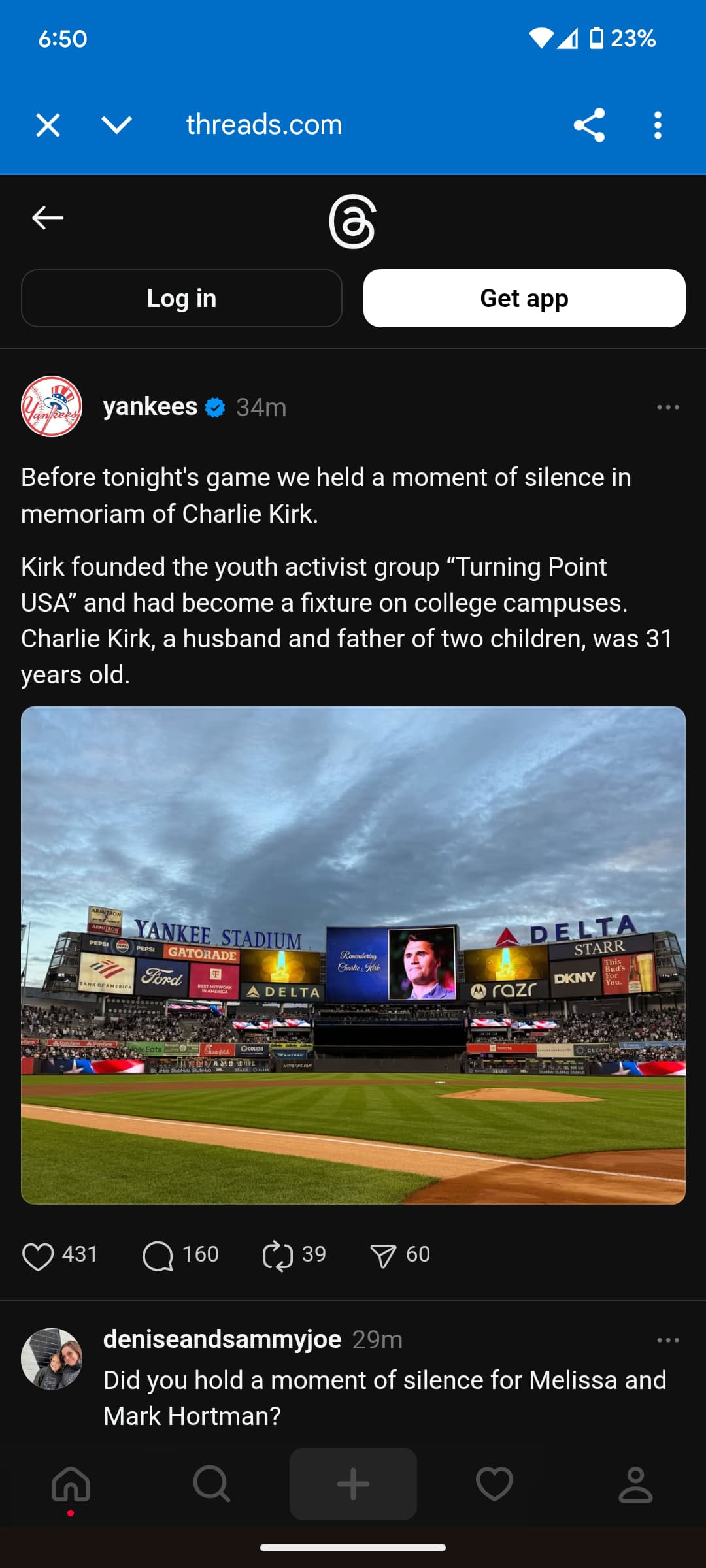
Task: Switch to the Search tab
Action: coord(212,1484)
